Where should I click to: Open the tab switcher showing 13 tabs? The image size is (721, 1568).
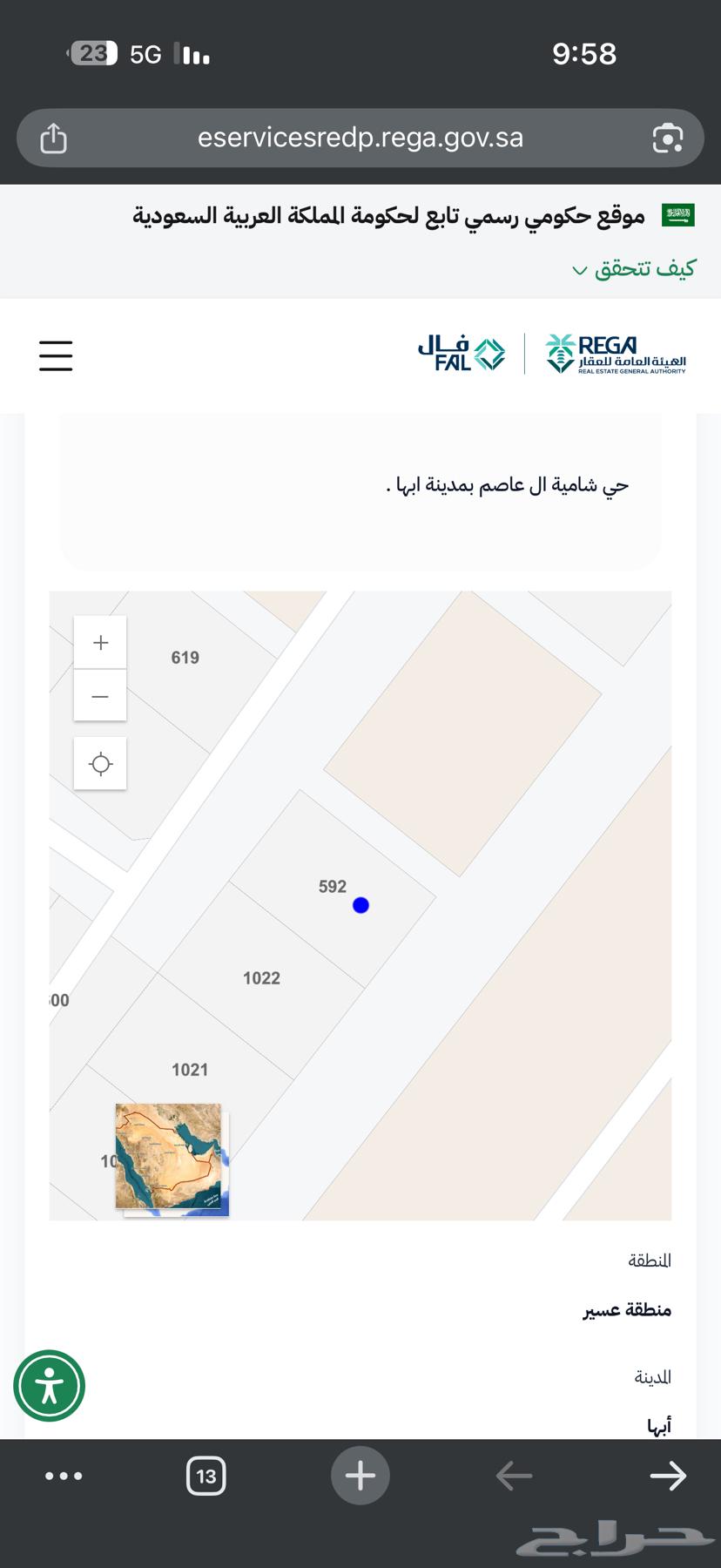pyautogui.click(x=206, y=1476)
